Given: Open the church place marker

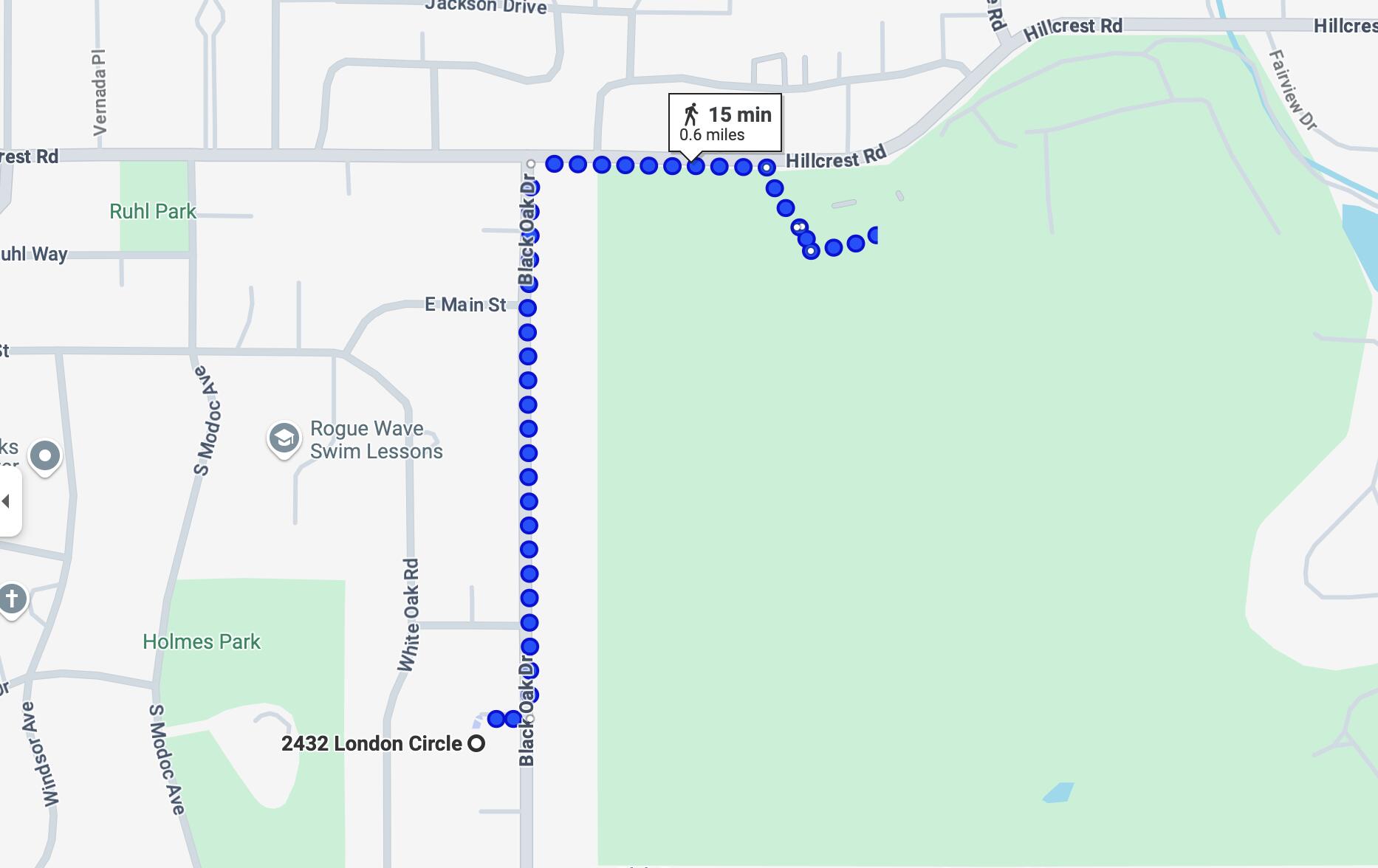Looking at the screenshot, I should tap(12, 599).
